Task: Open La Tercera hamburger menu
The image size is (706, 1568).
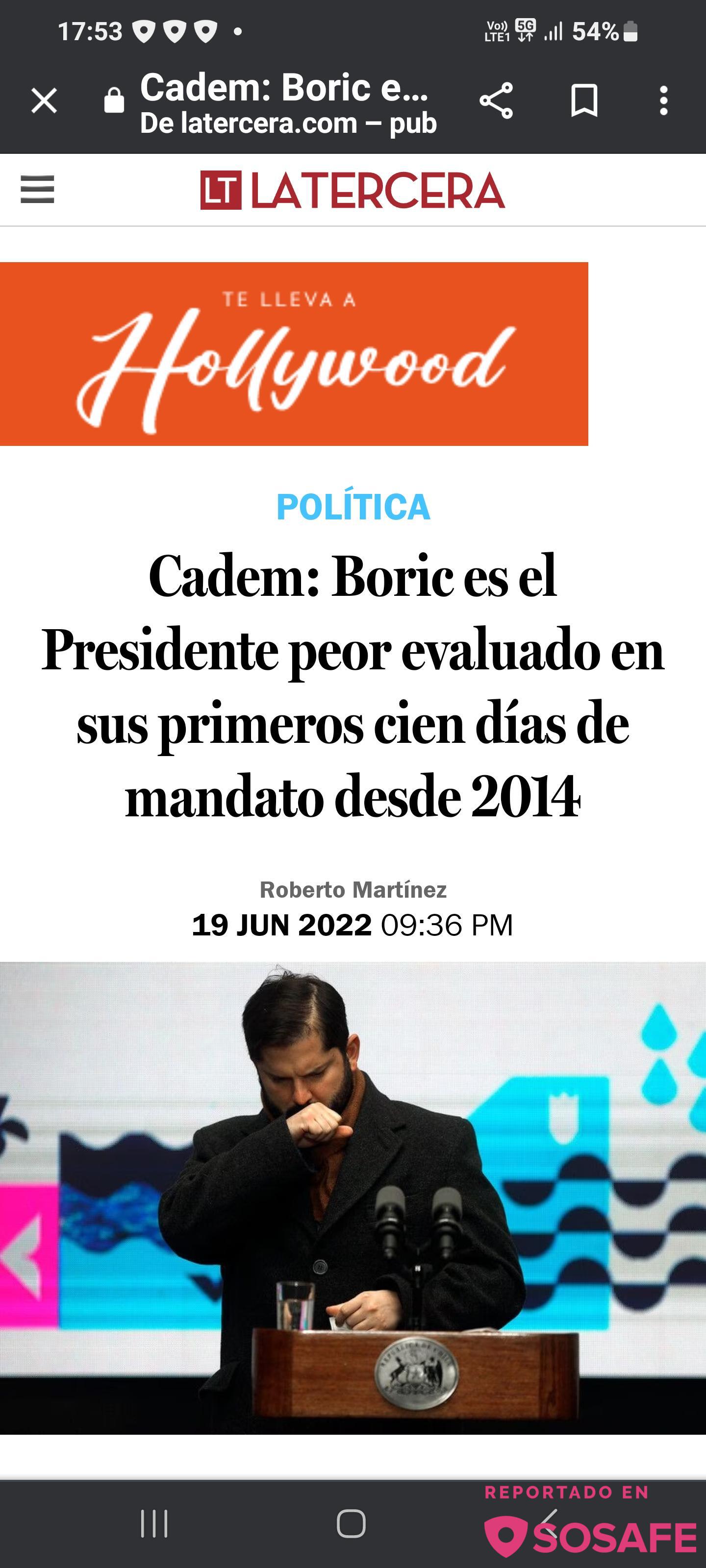Action: [37, 189]
